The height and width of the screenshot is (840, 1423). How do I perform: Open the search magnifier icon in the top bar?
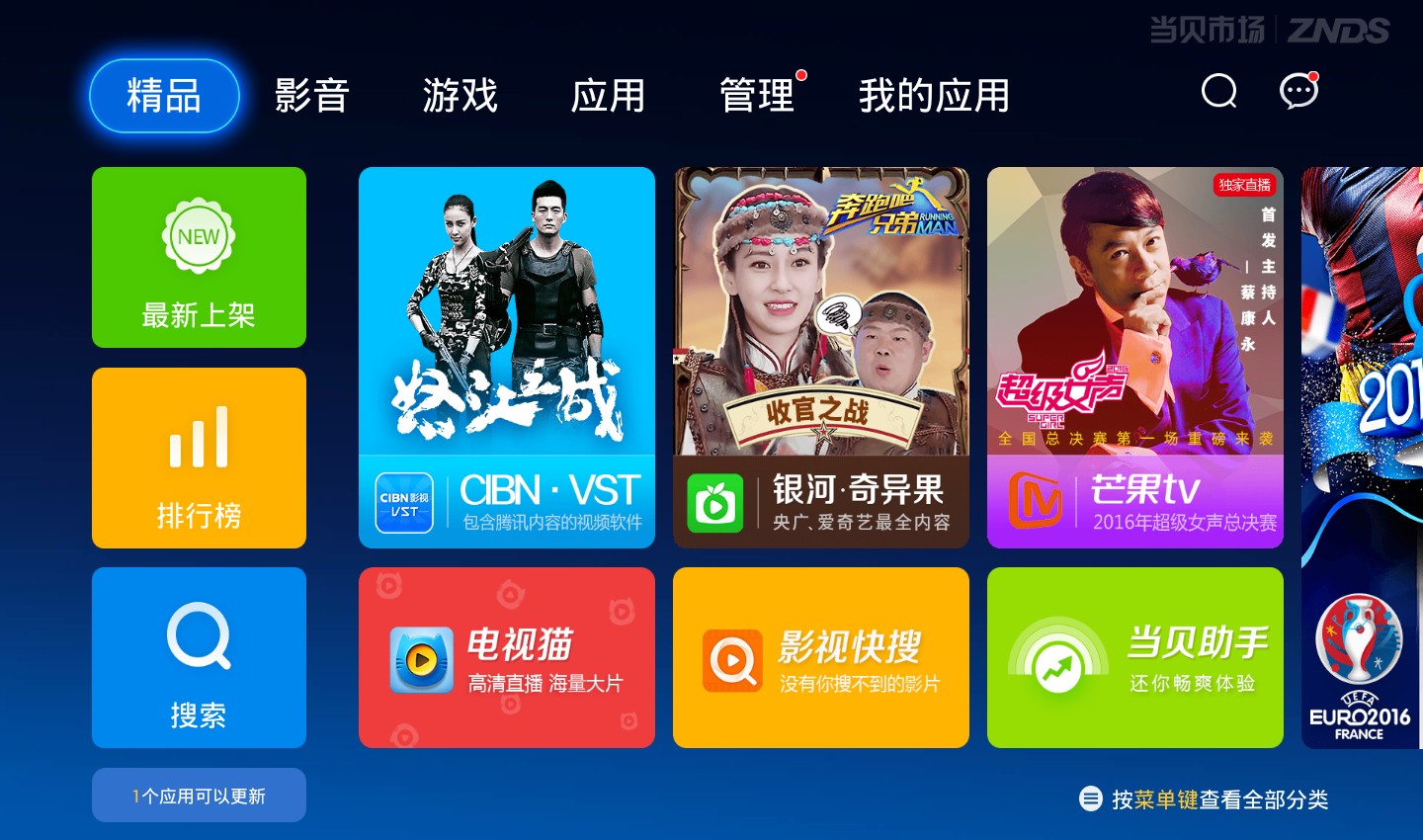click(x=1218, y=91)
